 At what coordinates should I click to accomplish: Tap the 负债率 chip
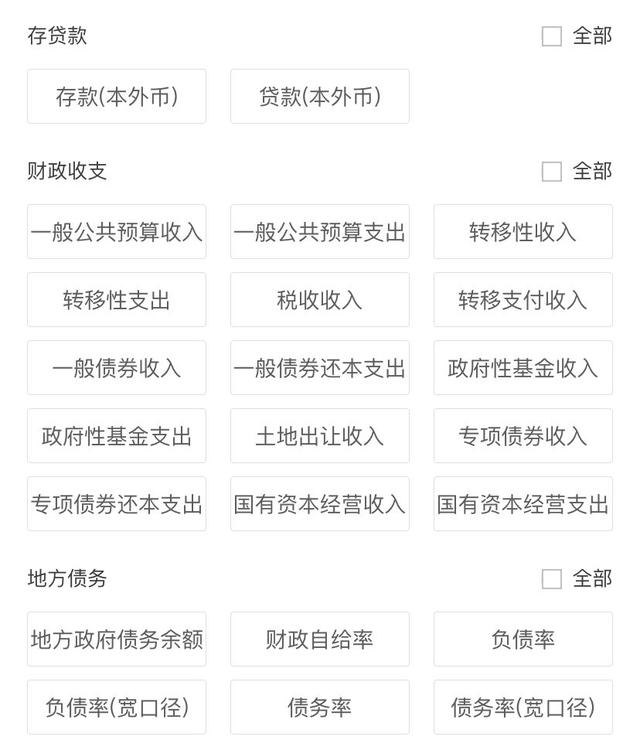click(x=523, y=639)
